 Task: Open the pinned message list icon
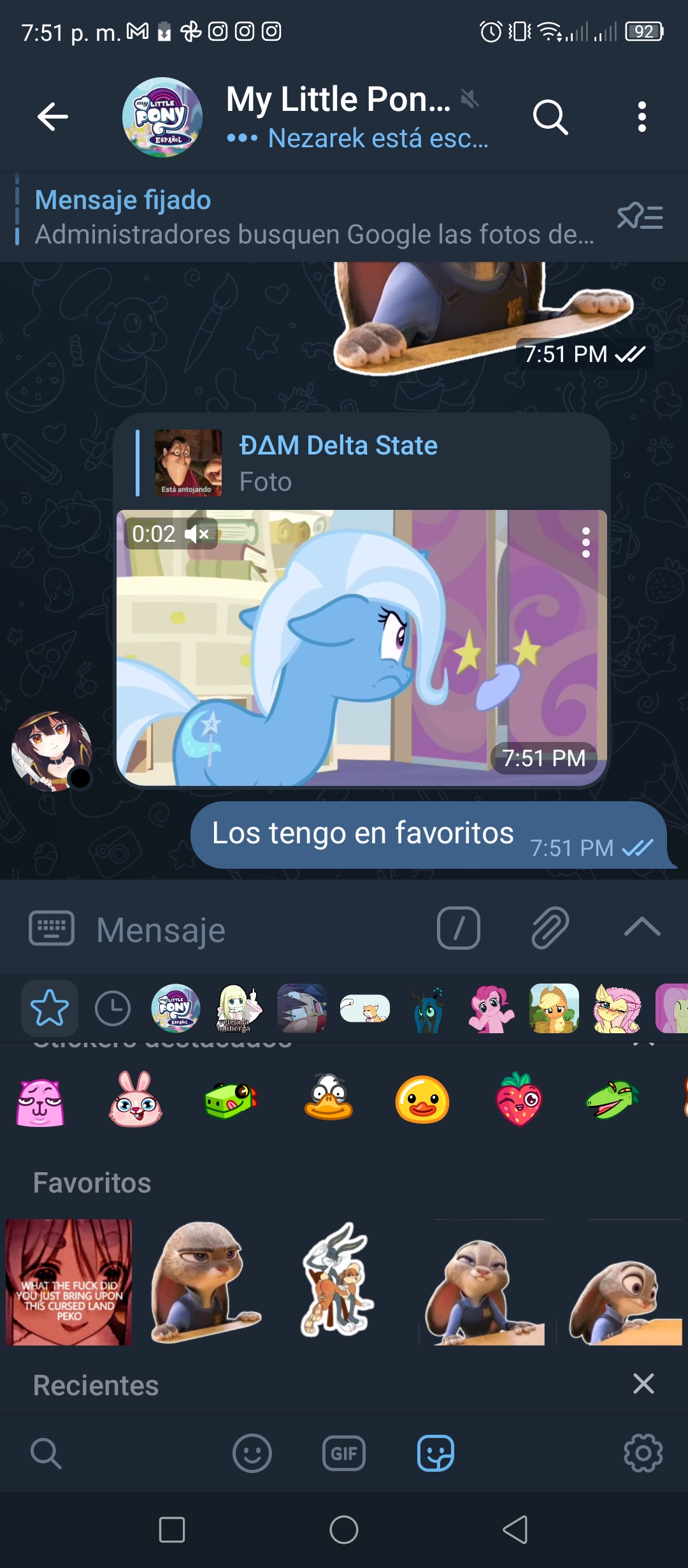[x=640, y=217]
